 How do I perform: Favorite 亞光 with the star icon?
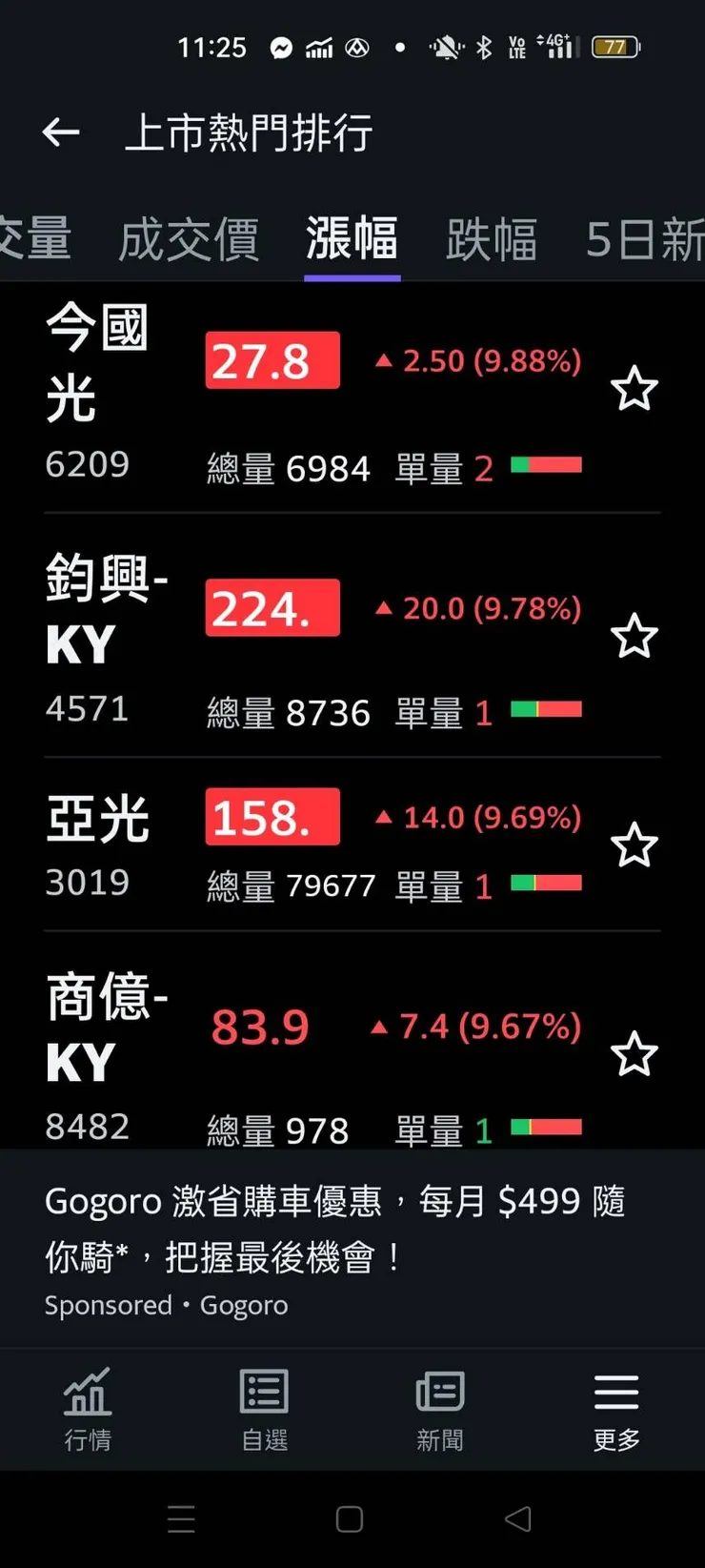pyautogui.click(x=634, y=845)
